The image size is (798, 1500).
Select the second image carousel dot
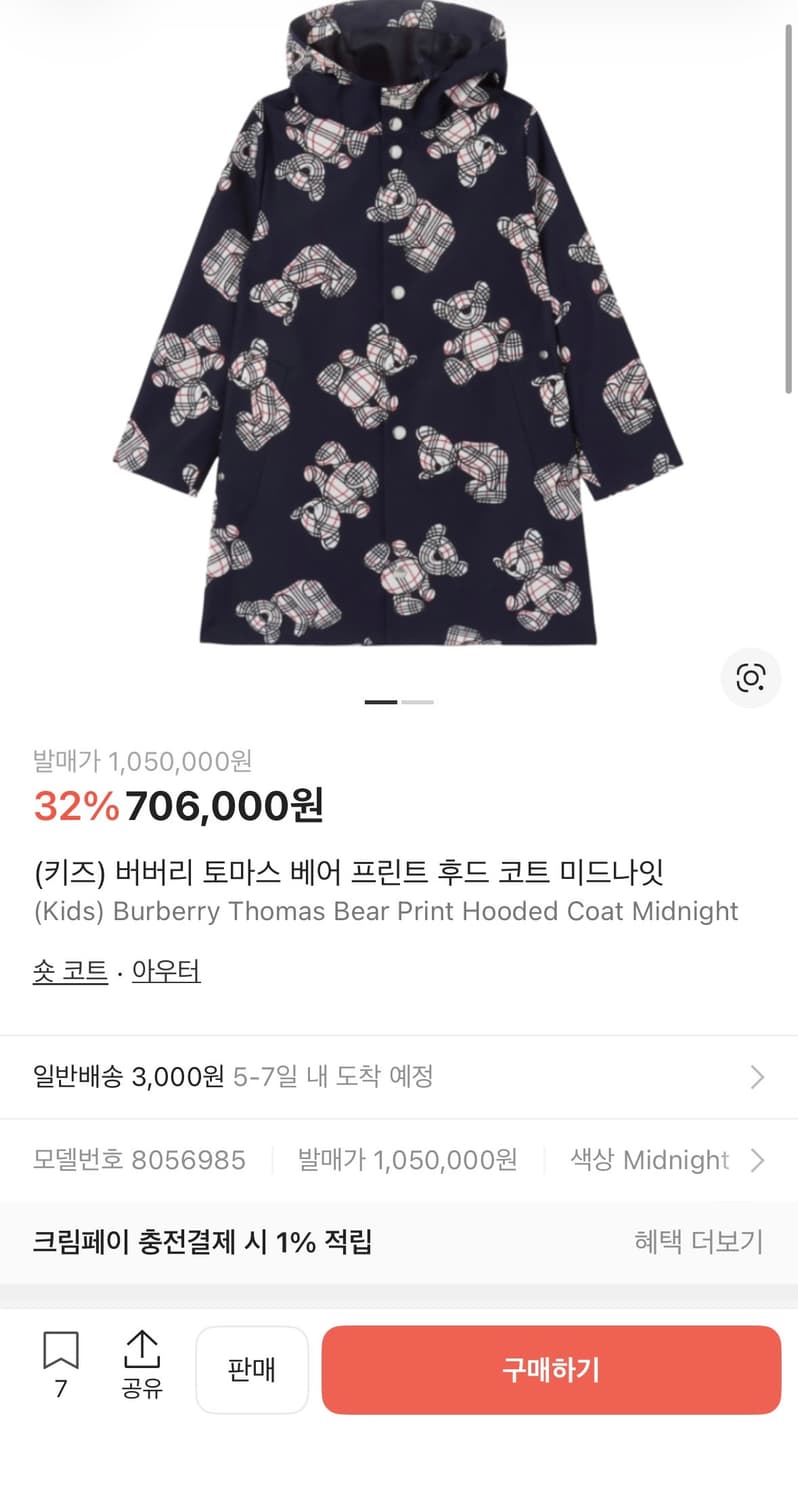pyautogui.click(x=418, y=702)
